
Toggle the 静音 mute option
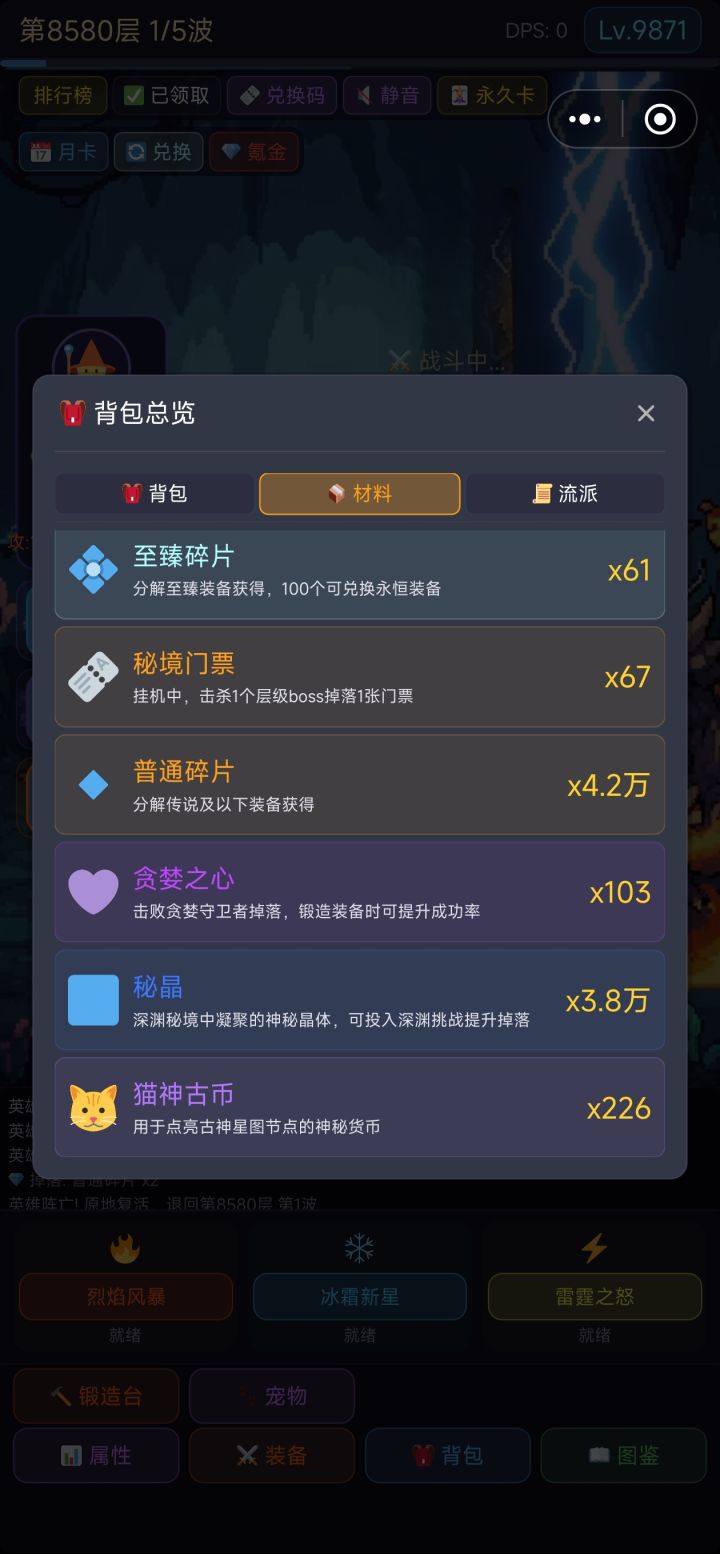point(386,96)
